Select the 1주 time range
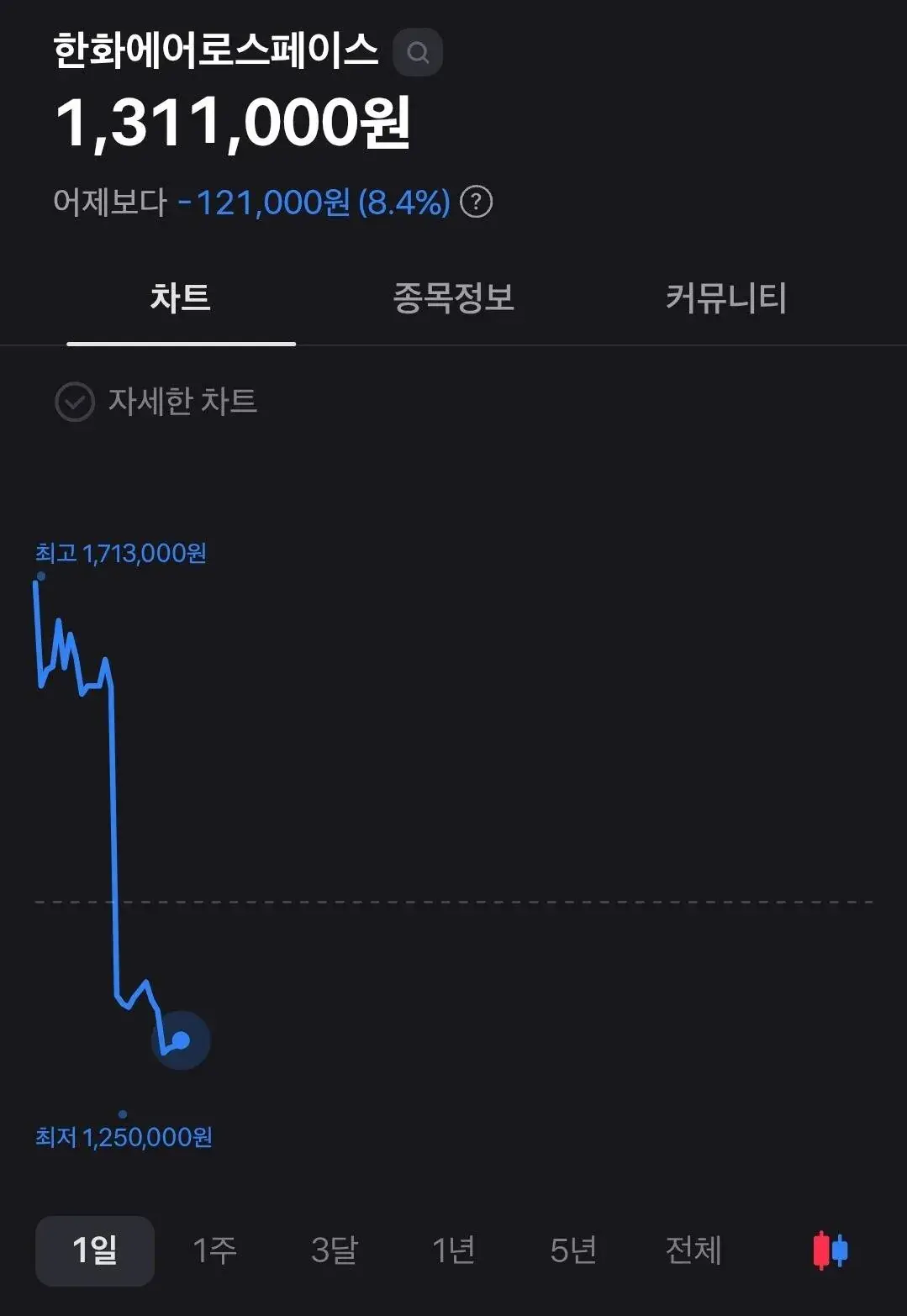Image resolution: width=907 pixels, height=1316 pixels. point(214,1250)
